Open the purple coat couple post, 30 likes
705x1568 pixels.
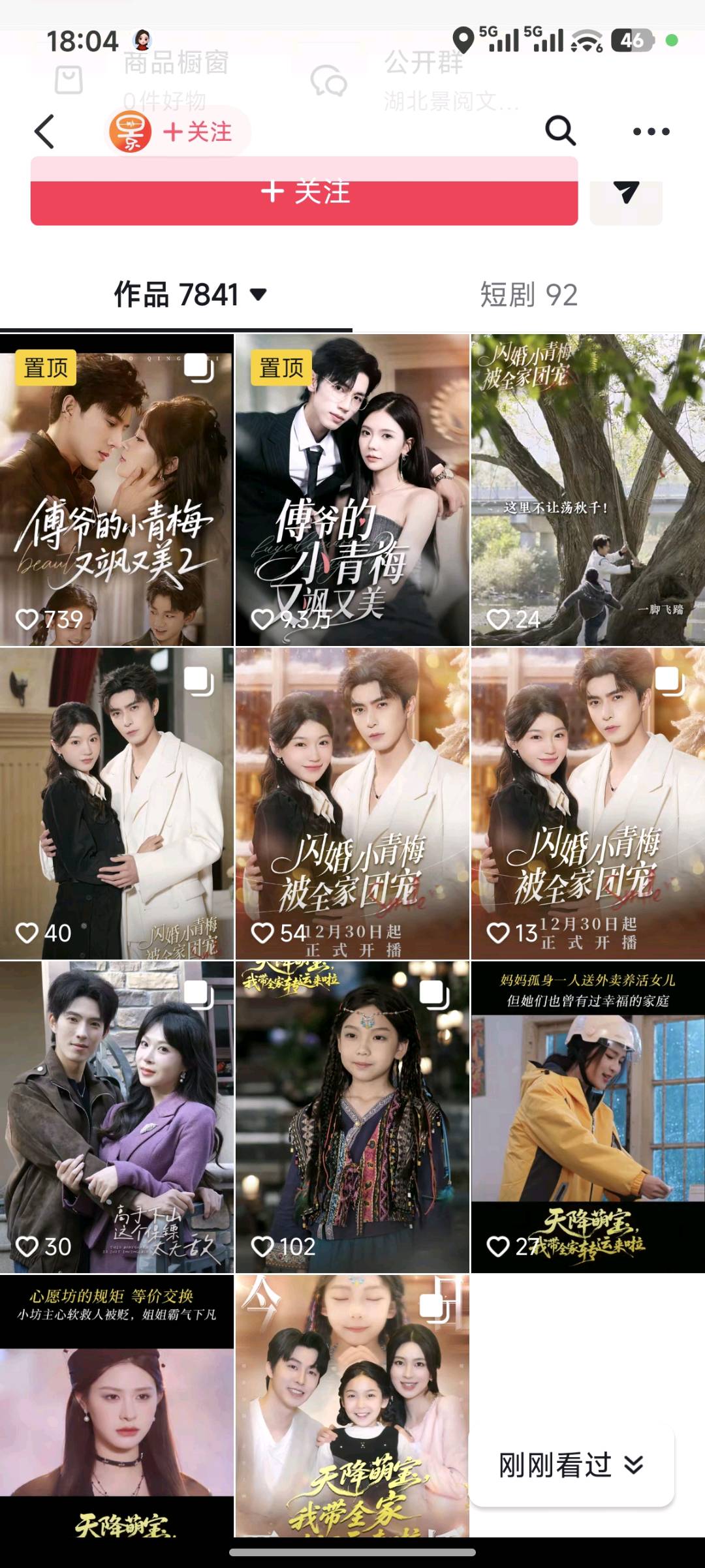(x=116, y=1116)
